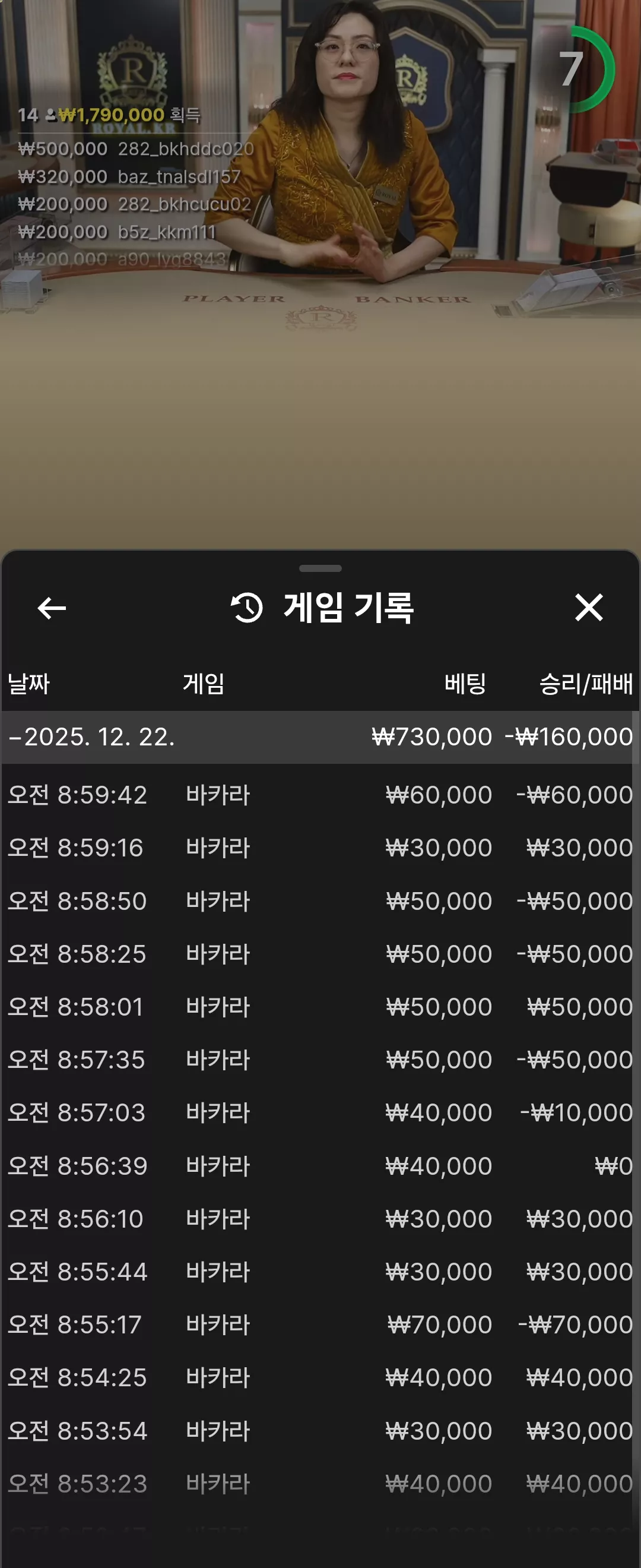Open the 8:53:23 baccarat record
The width and height of the screenshot is (641, 1568).
click(320, 1484)
